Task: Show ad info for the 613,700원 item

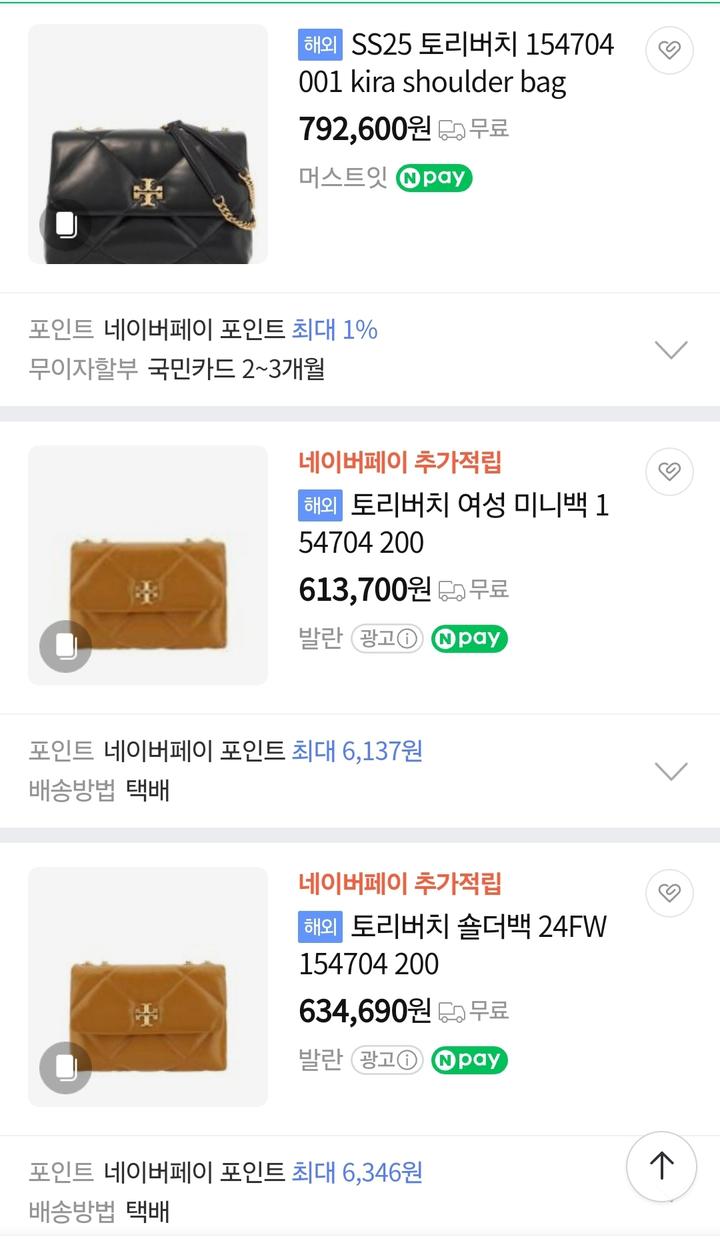Action: [x=387, y=639]
